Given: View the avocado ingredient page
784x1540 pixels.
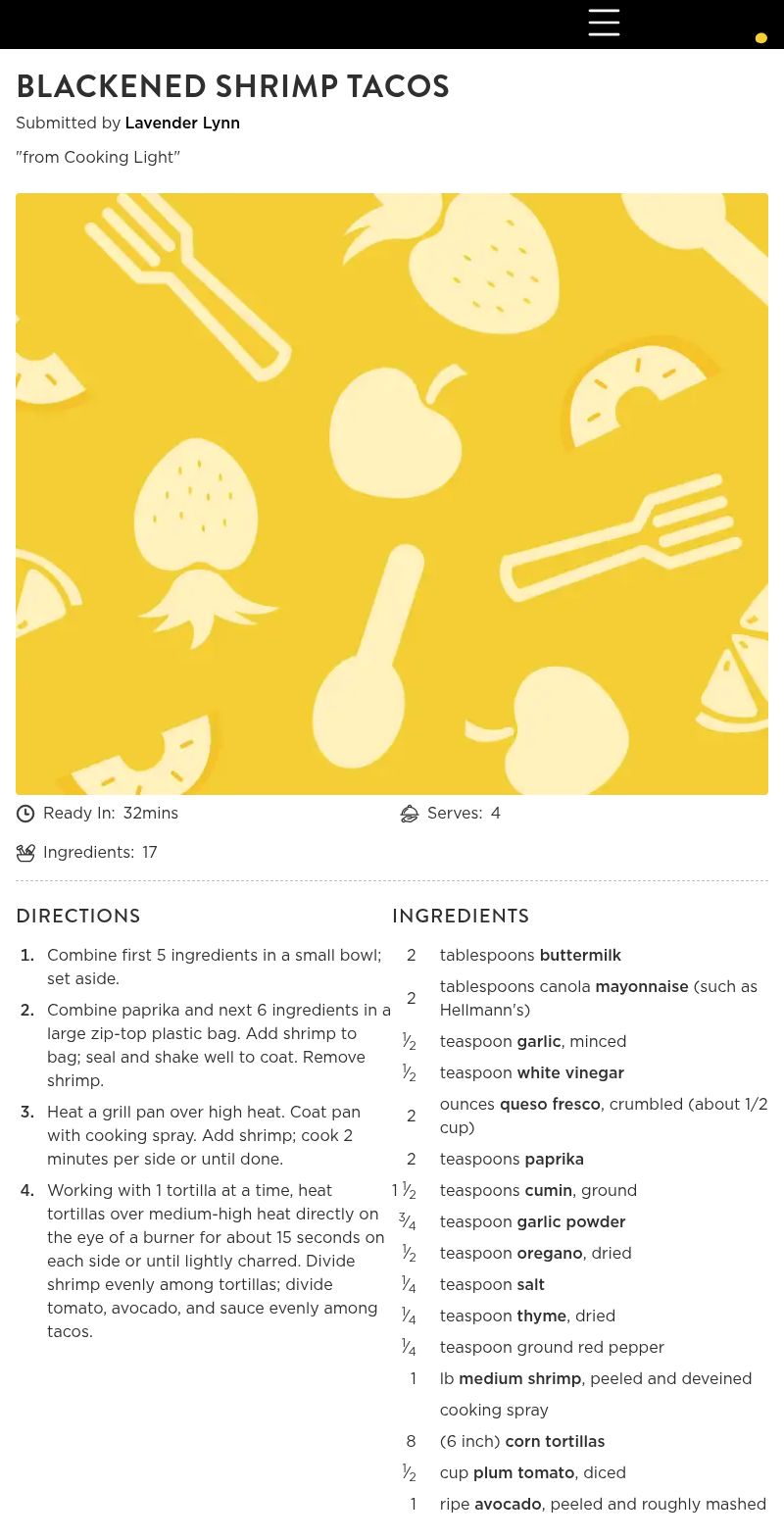Looking at the screenshot, I should (508, 1504).
